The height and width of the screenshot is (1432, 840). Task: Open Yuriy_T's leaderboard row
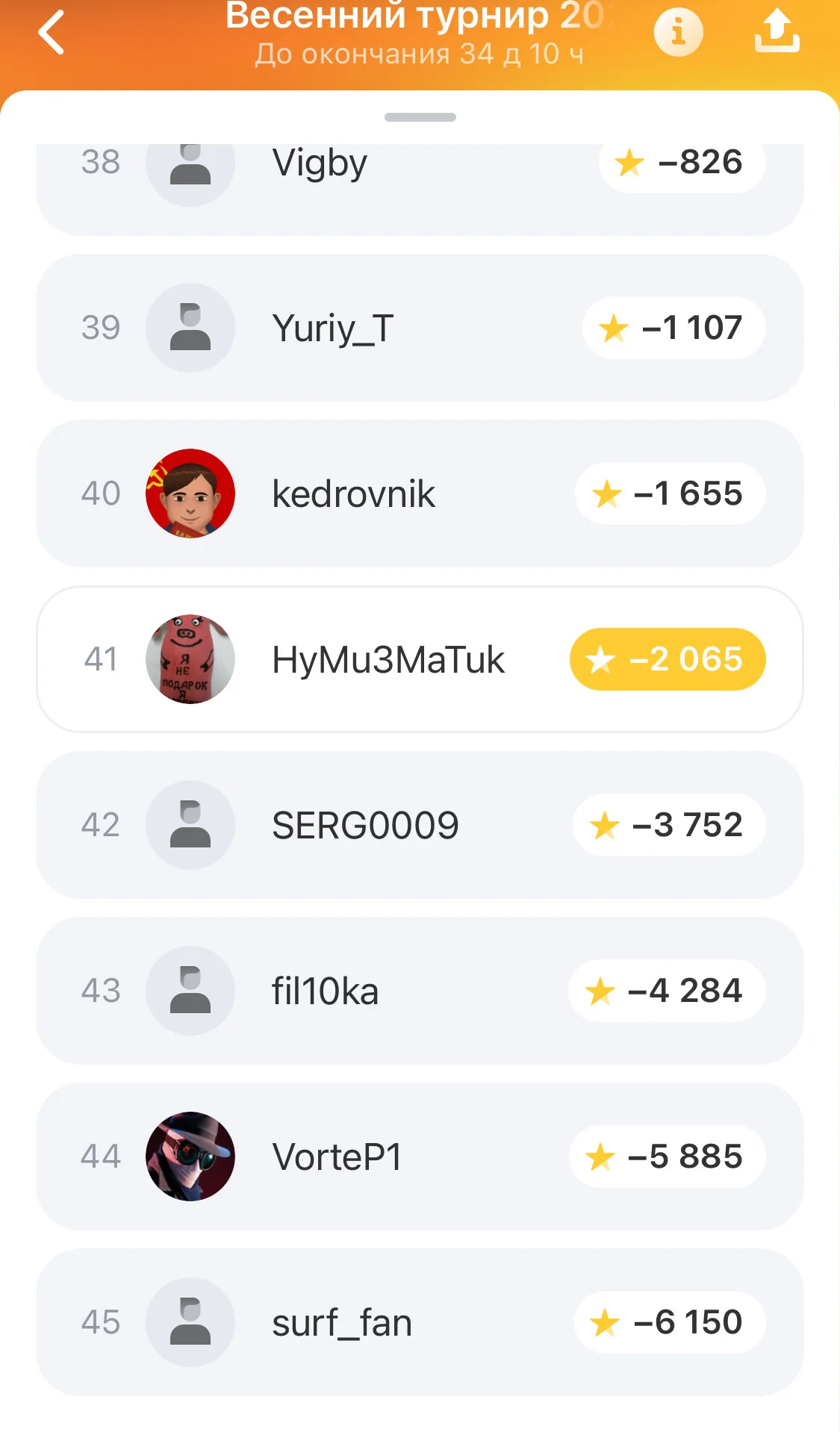click(x=420, y=328)
